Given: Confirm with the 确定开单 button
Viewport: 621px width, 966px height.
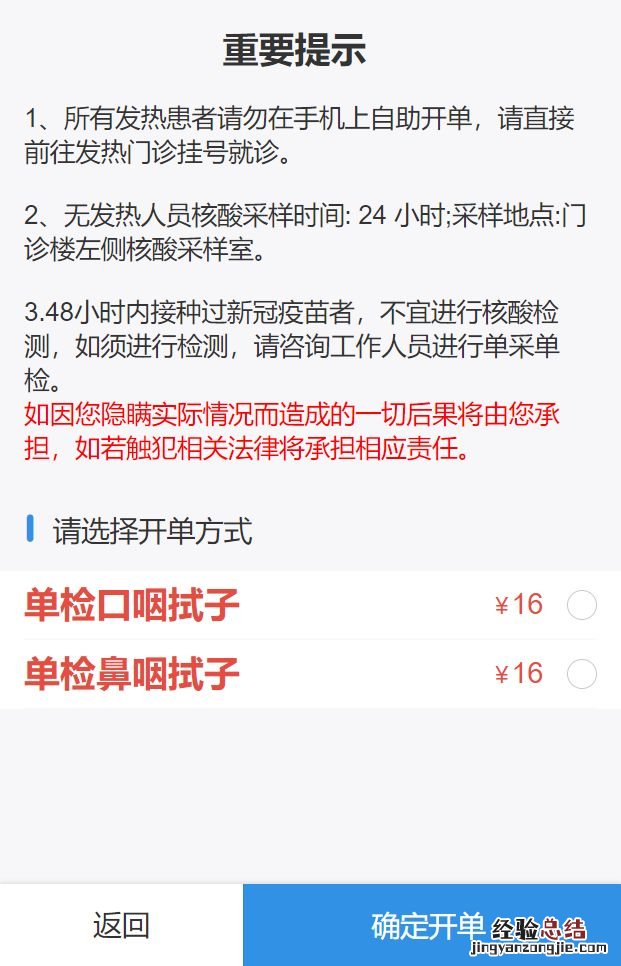Looking at the screenshot, I should [x=431, y=925].
